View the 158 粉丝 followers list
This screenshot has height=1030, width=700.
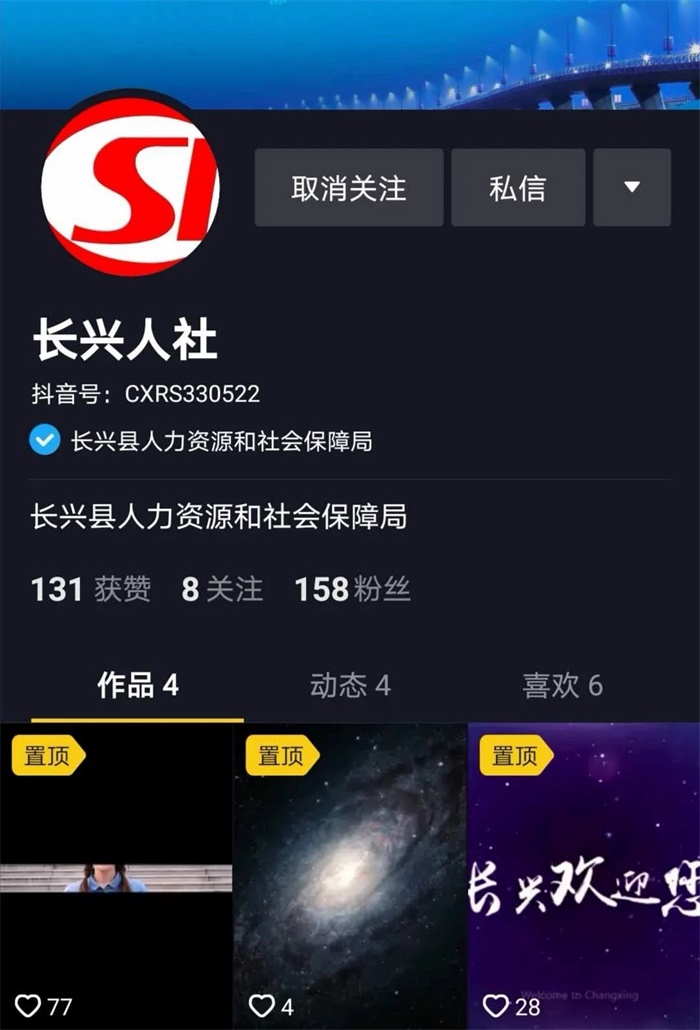click(352, 590)
